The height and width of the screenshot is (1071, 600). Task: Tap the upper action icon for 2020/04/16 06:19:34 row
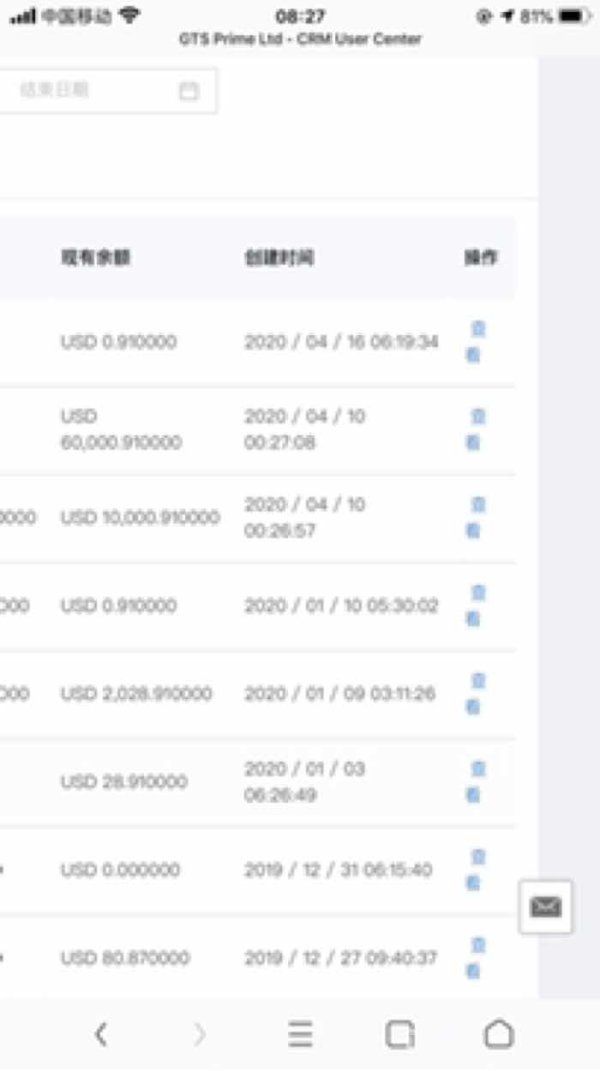pyautogui.click(x=478, y=329)
